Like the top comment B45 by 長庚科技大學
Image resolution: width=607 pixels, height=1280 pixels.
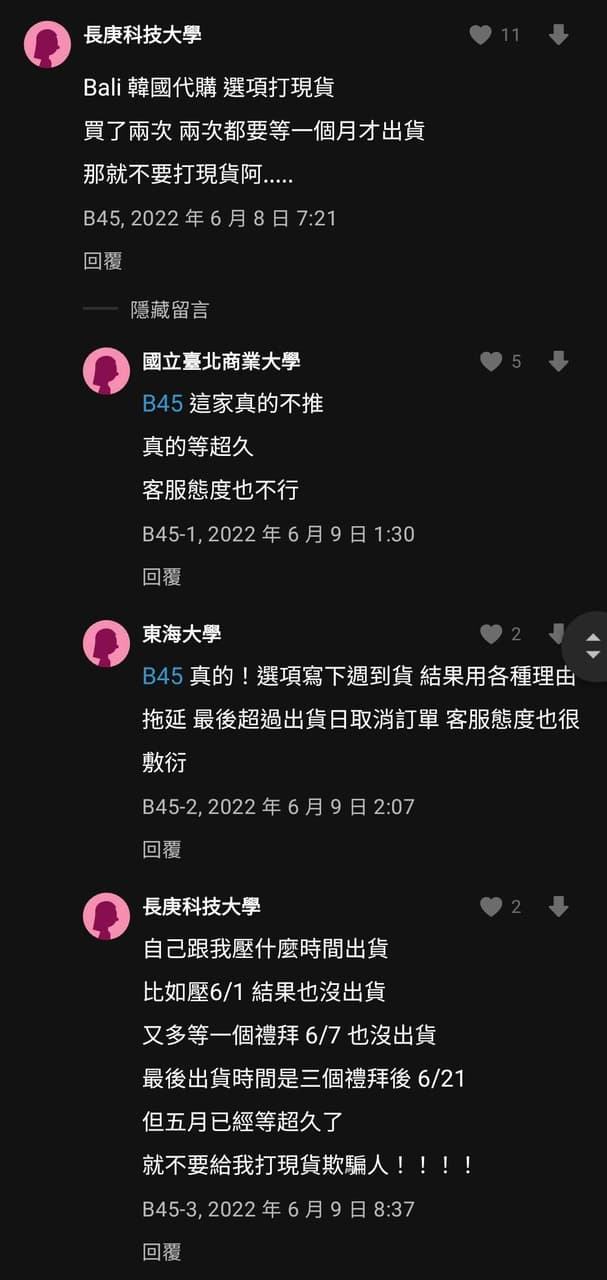point(481,35)
